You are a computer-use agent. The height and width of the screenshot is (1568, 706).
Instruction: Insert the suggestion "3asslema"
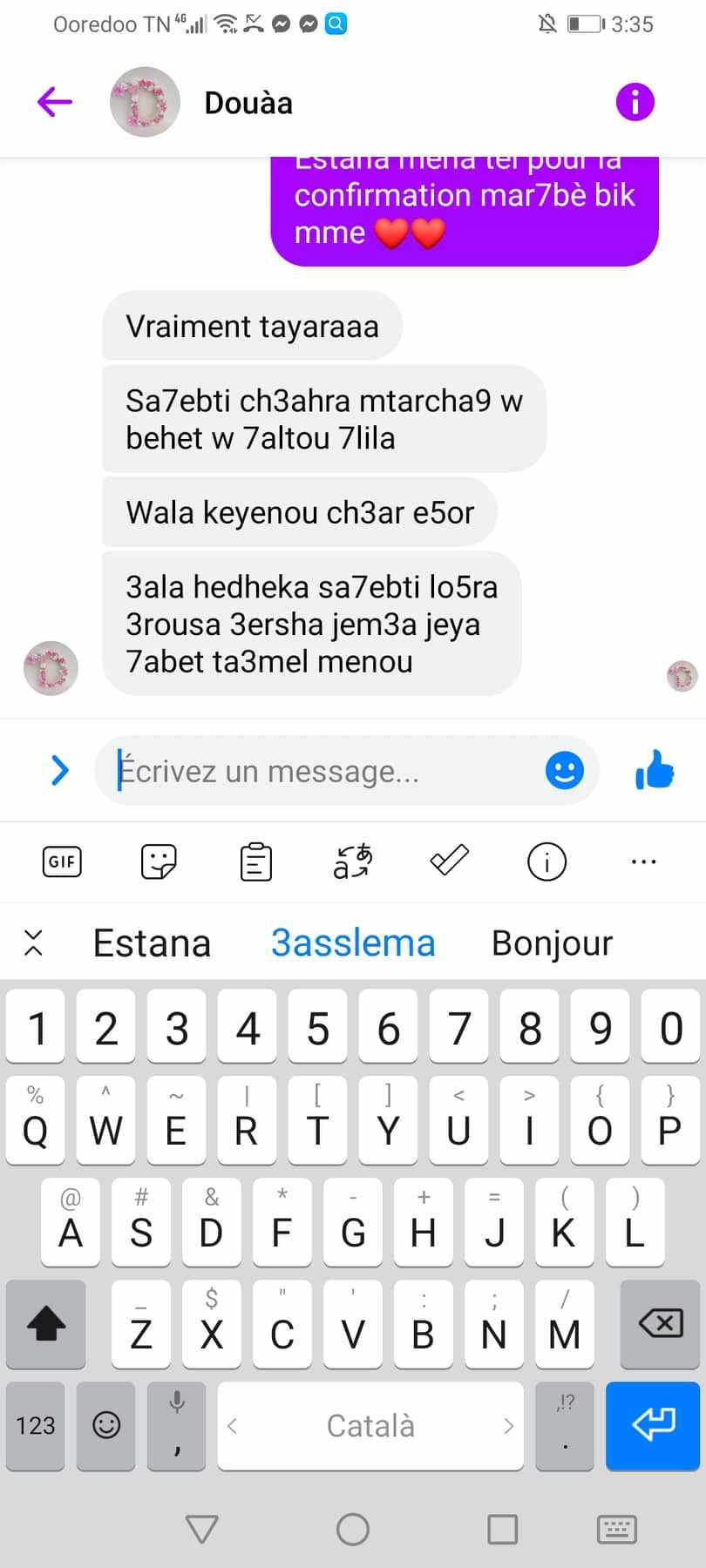[353, 943]
